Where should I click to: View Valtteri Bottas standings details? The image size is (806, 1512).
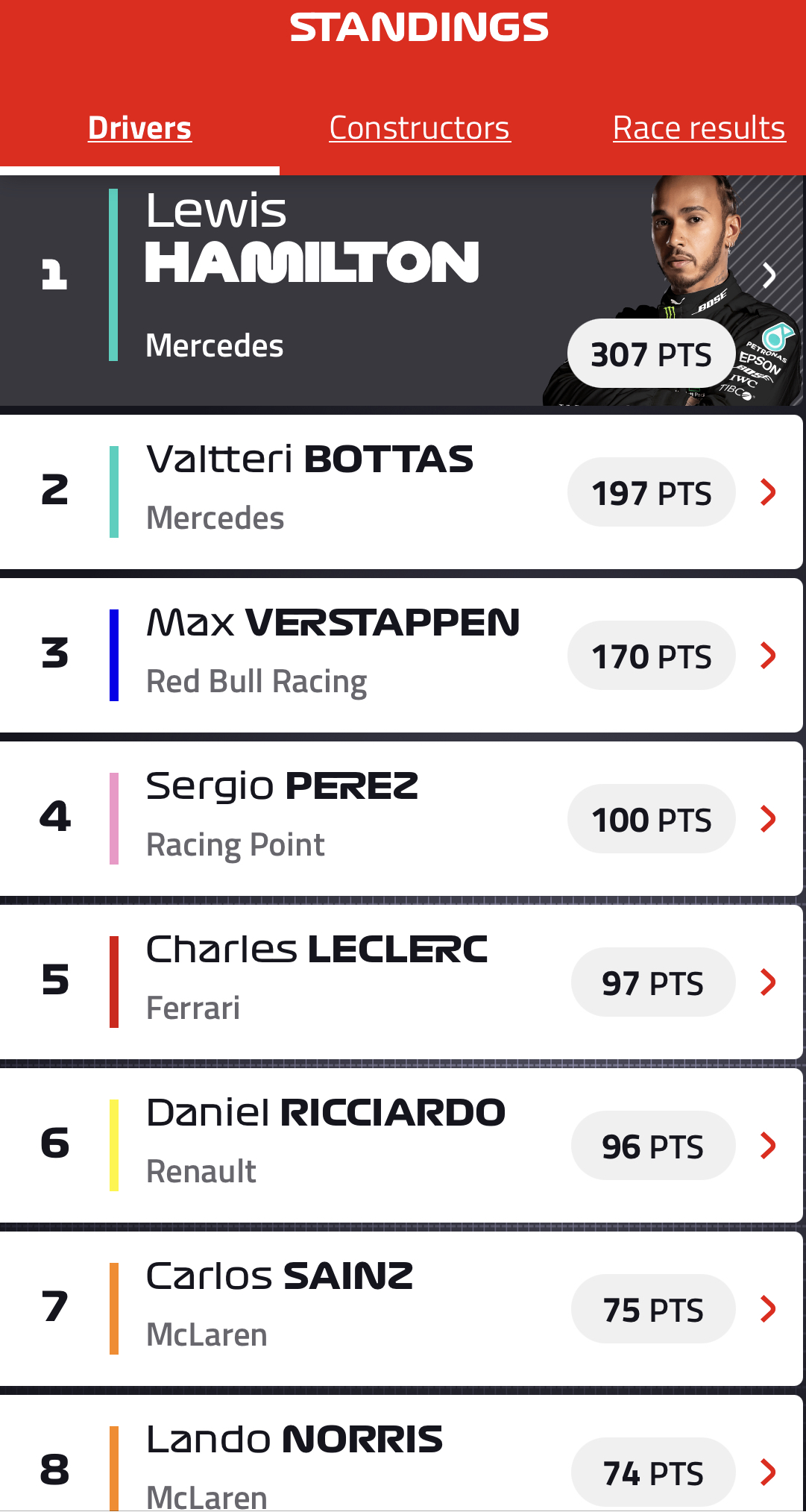[401, 492]
